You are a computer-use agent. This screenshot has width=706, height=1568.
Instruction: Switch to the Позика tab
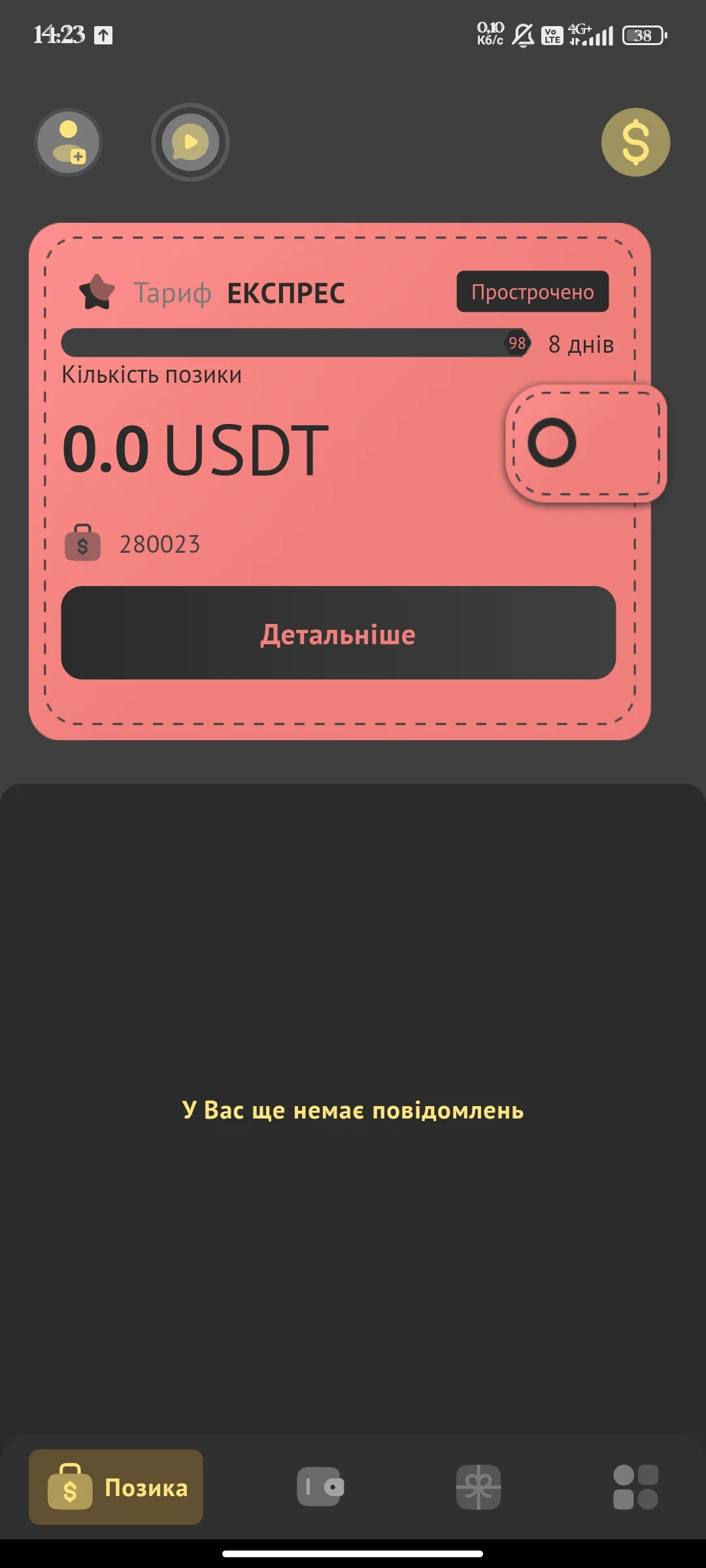[116, 1487]
